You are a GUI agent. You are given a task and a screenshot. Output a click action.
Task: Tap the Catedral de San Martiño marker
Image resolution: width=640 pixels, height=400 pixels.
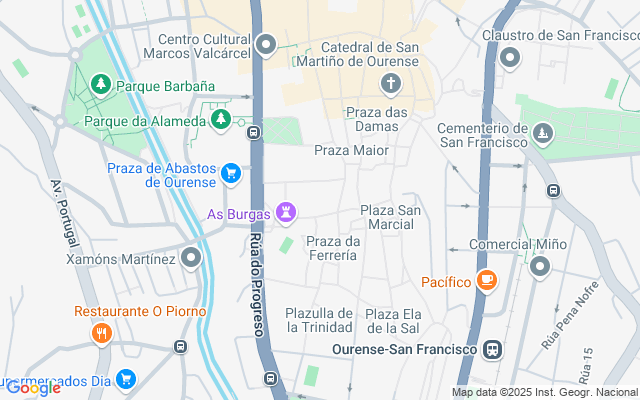pyautogui.click(x=391, y=83)
